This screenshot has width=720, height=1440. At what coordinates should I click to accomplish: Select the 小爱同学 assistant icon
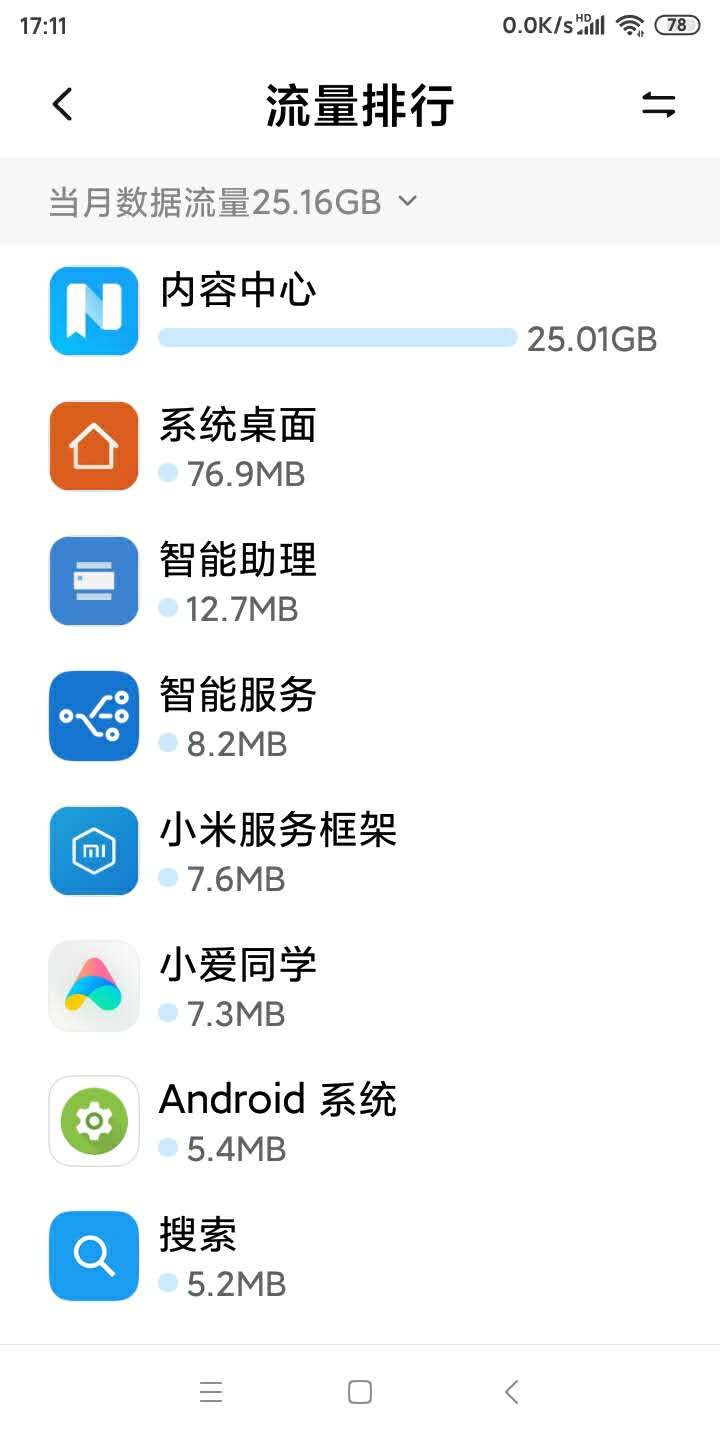pos(93,986)
